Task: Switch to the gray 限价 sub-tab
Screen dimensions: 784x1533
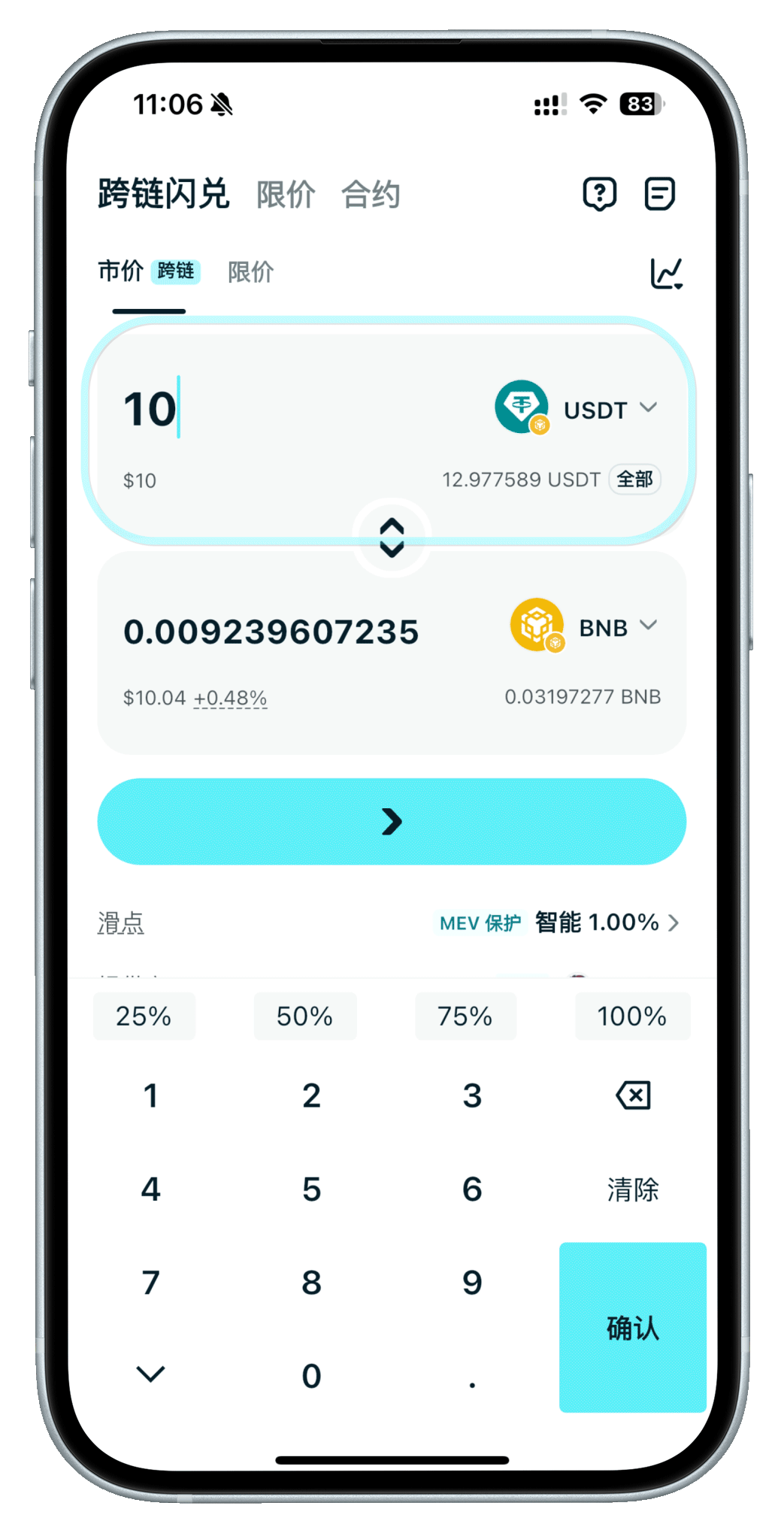Action: 250,272
